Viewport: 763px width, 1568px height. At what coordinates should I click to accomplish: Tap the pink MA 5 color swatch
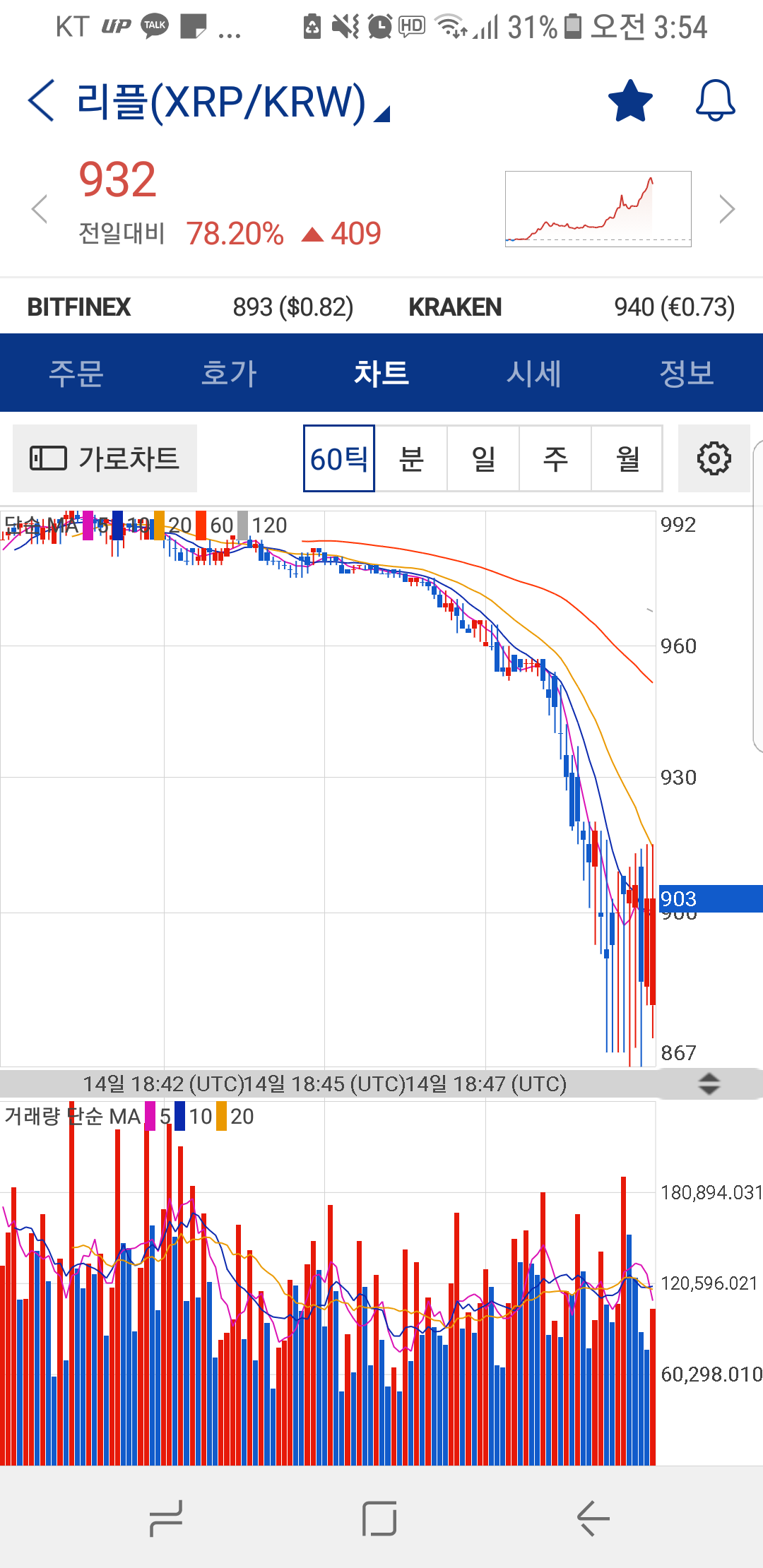click(x=88, y=525)
